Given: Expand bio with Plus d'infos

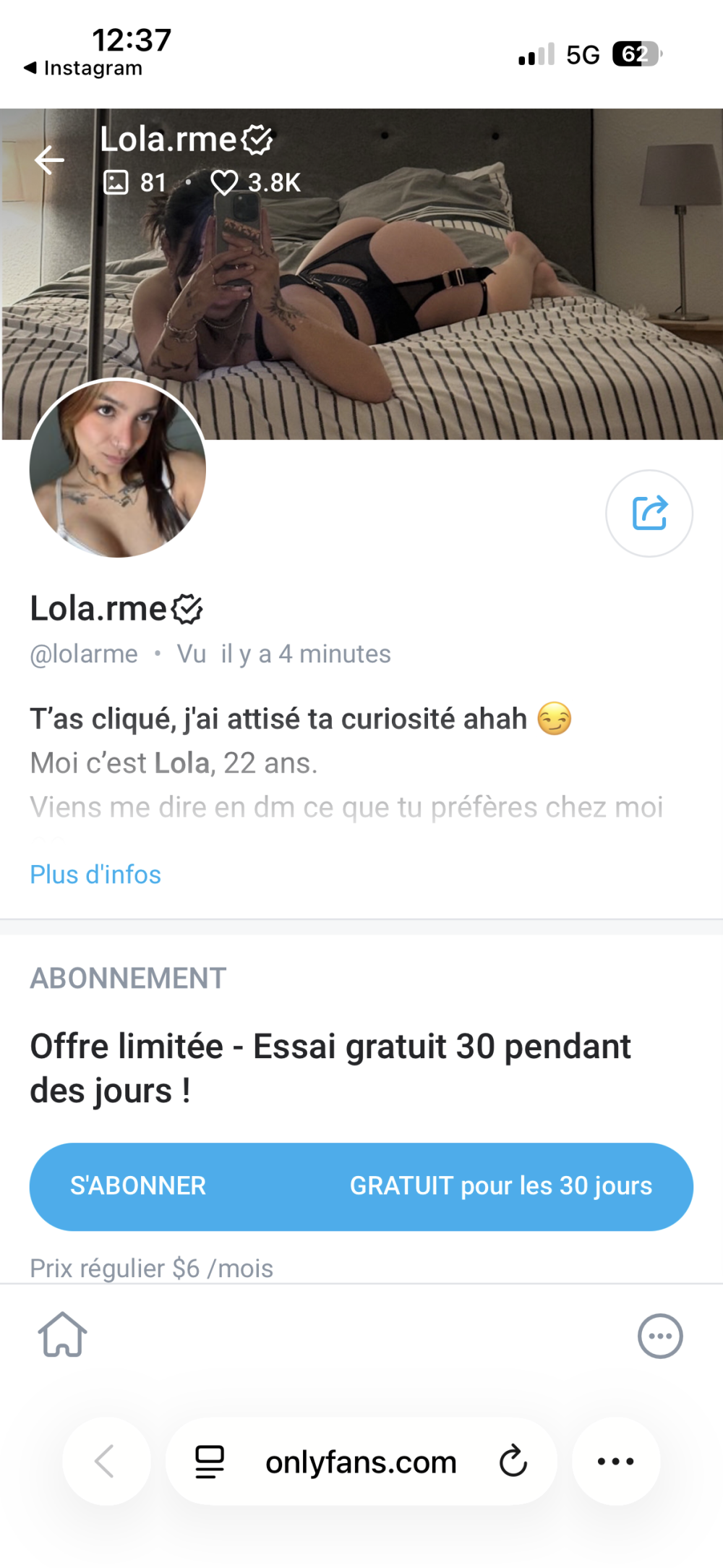Looking at the screenshot, I should (x=95, y=874).
